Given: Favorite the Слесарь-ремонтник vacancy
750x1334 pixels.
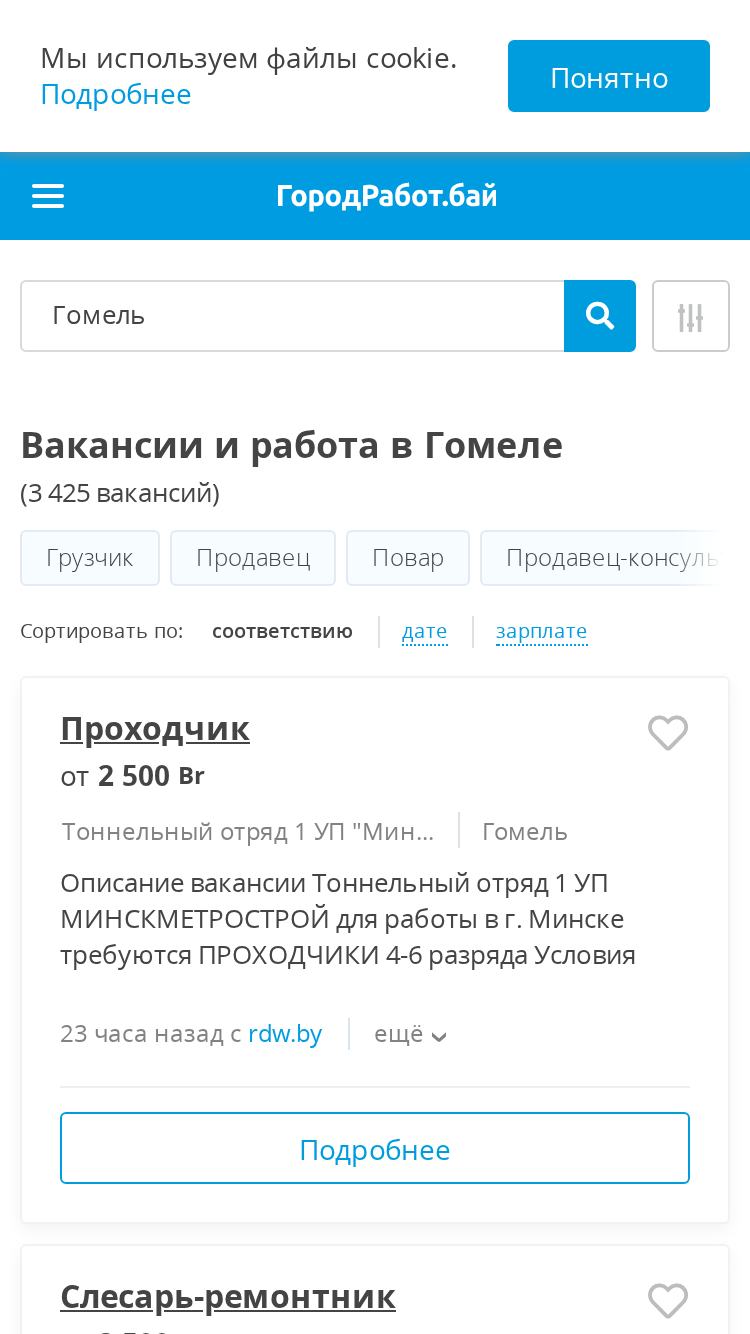Looking at the screenshot, I should (668, 1301).
